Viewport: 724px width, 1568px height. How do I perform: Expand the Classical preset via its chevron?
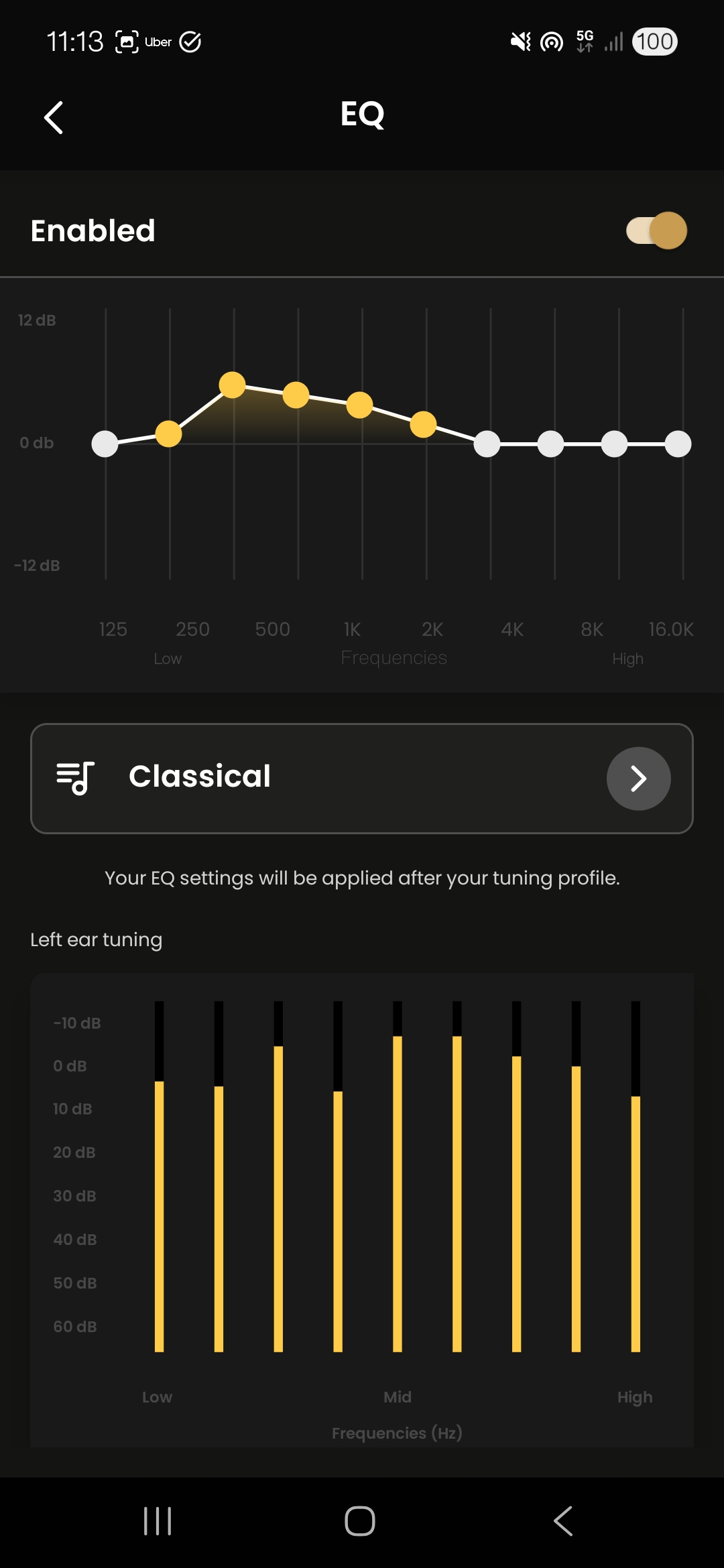click(638, 778)
